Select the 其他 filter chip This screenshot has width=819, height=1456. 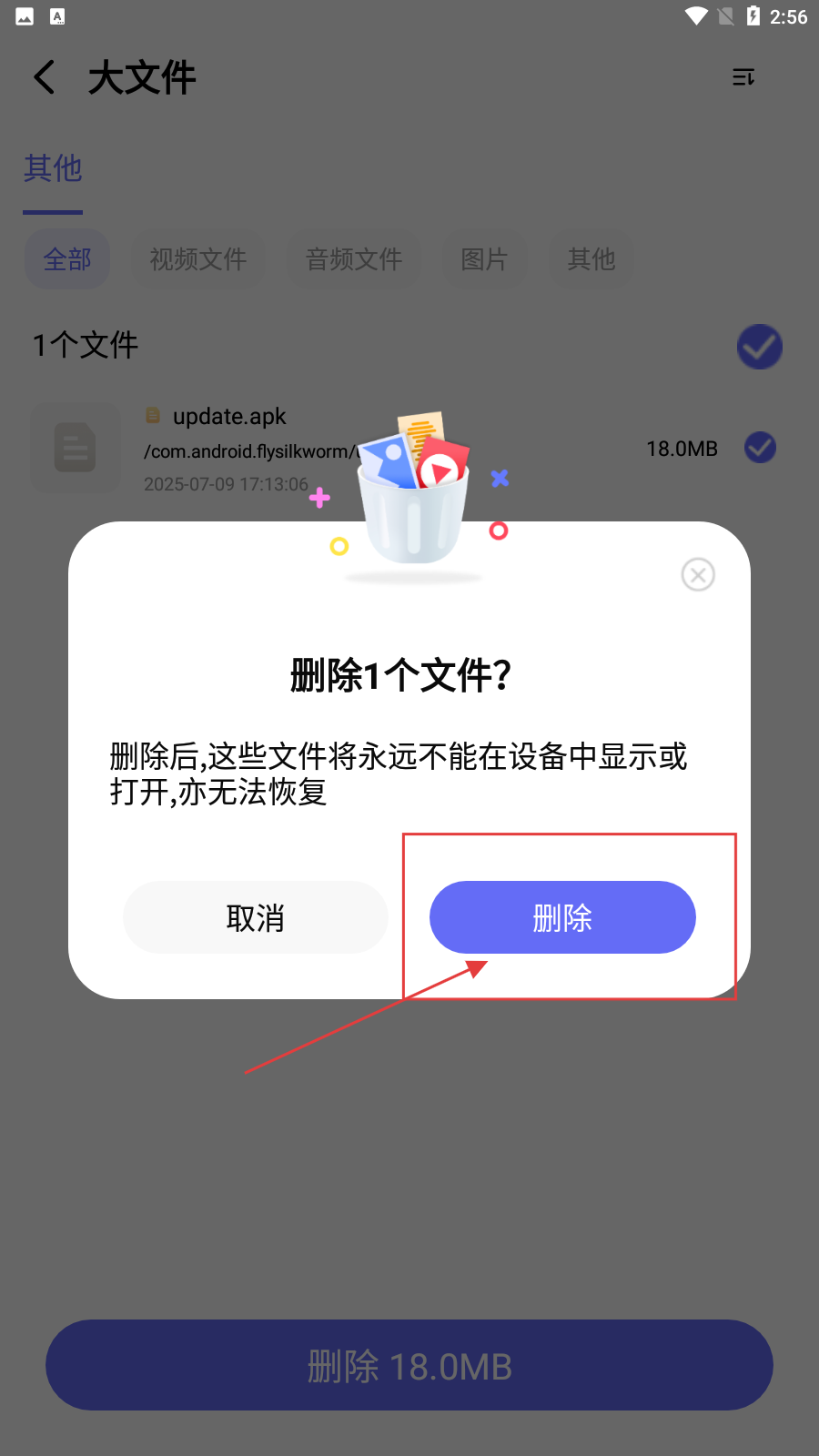(x=591, y=259)
